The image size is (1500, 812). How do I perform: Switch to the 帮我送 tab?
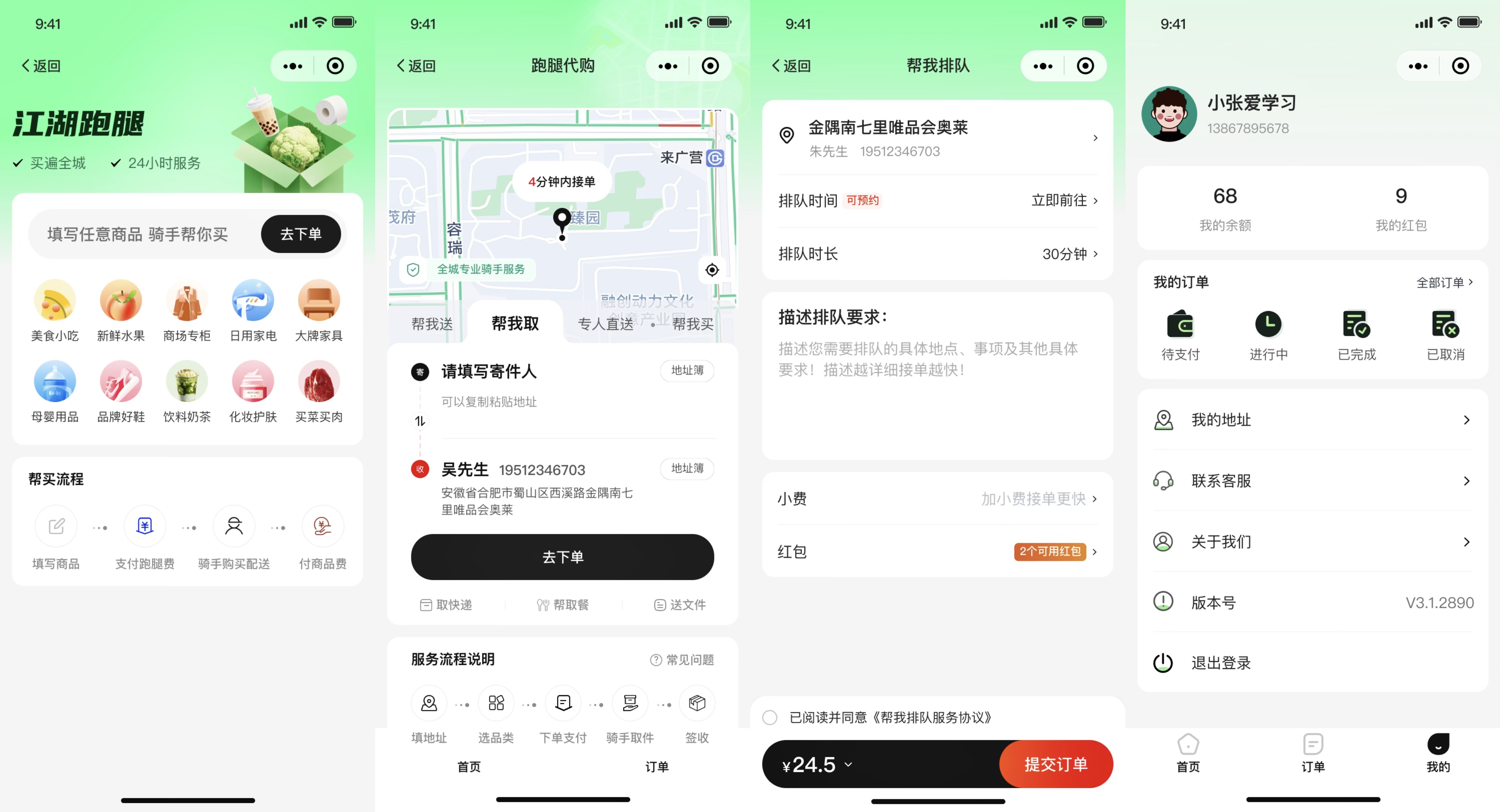pyautogui.click(x=431, y=323)
